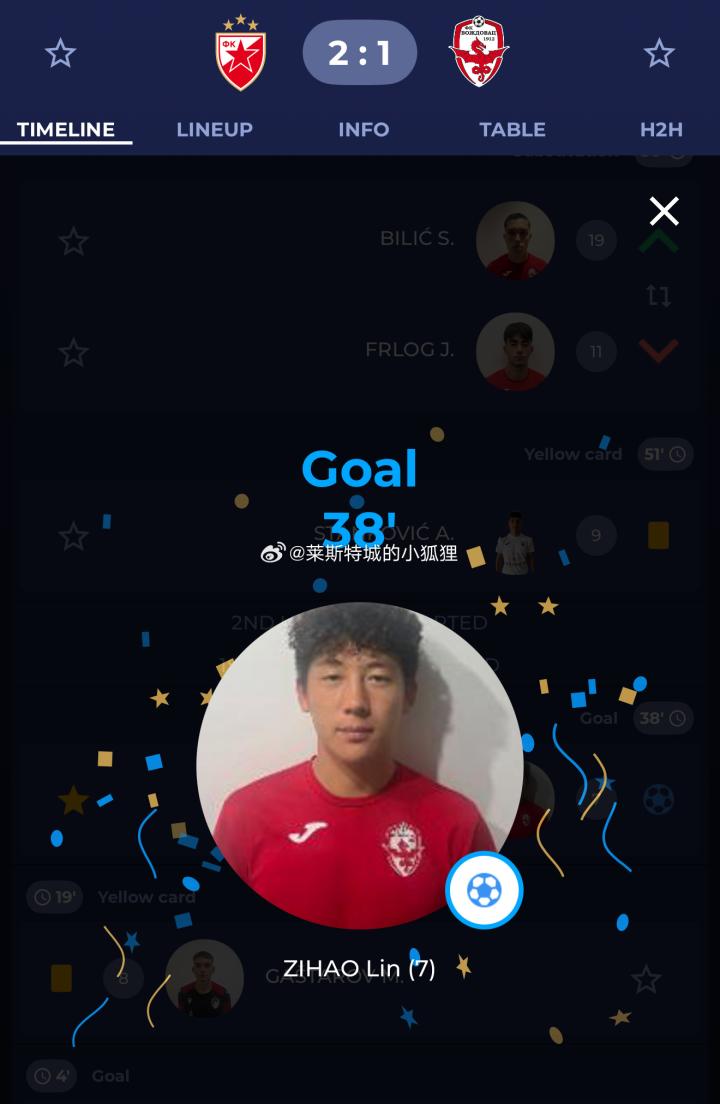Switch to the H2H tab
The image size is (720, 1104).
[661, 129]
